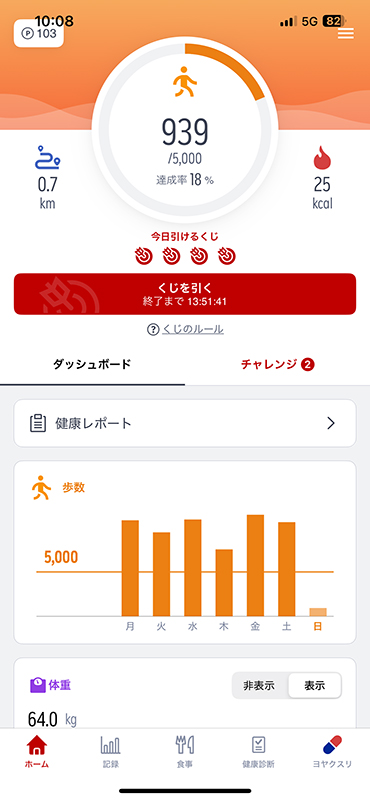Switch to the チャレンジ tab
Screen dimensions: 370x800
pyautogui.click(x=278, y=364)
